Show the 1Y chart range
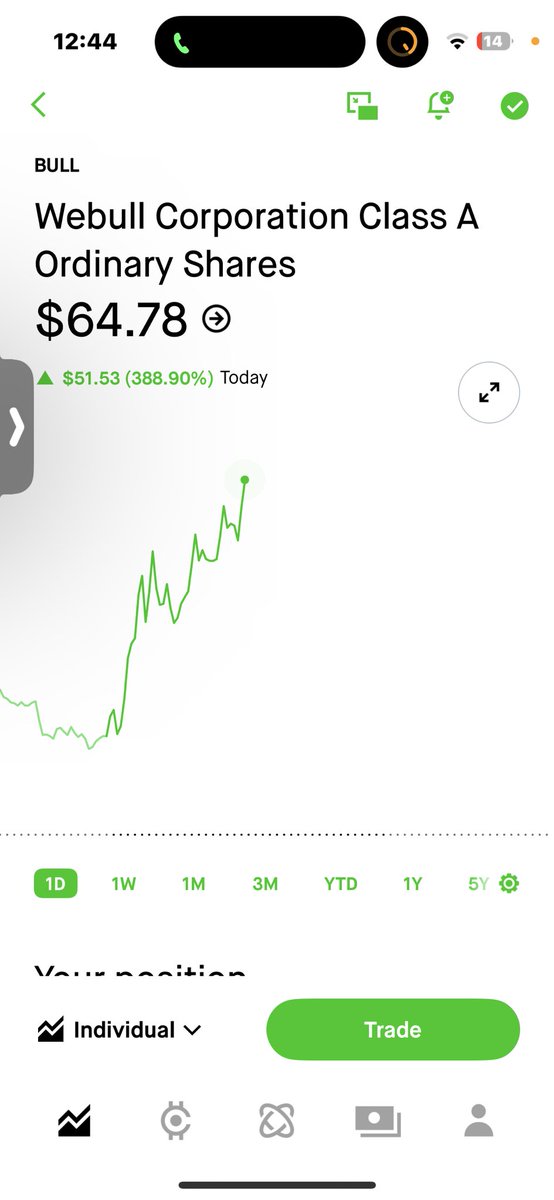Screen dimensions: 554x1200 [412, 884]
